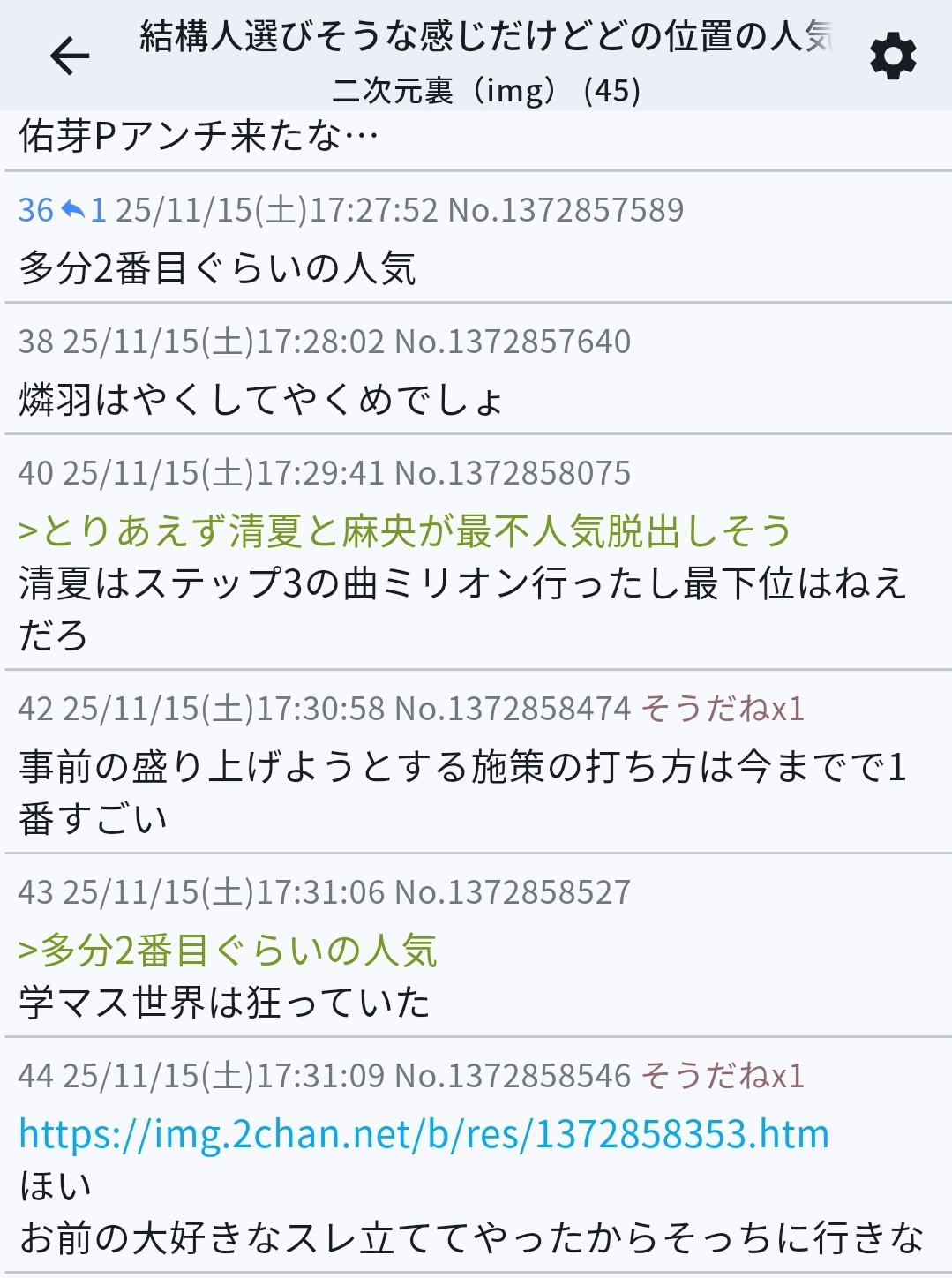Select post No.1372857640
Viewport: 952px width, 1278px height.
[512, 342]
